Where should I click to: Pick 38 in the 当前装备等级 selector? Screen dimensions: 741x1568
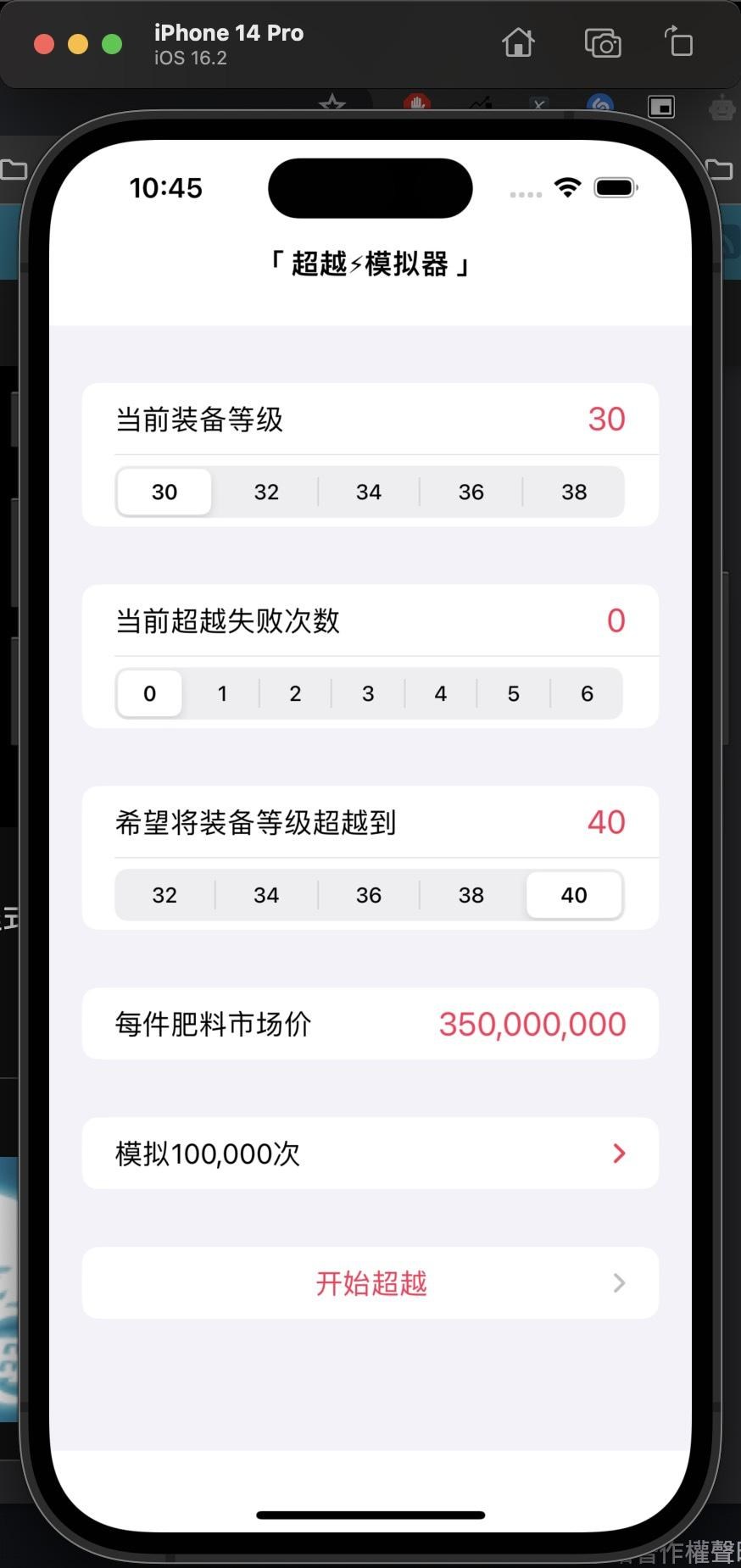click(x=574, y=492)
